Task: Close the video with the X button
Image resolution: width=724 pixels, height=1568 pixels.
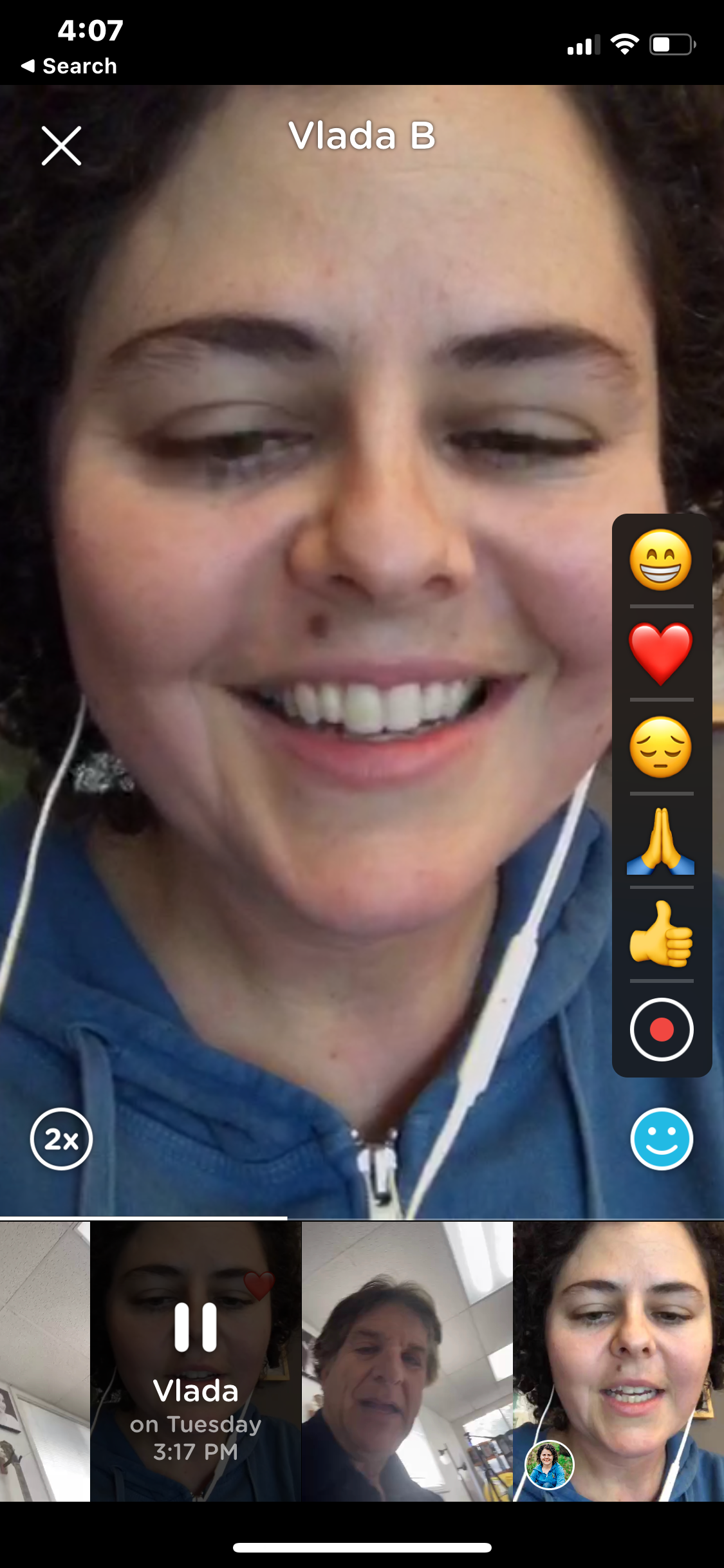Action: 61,145
